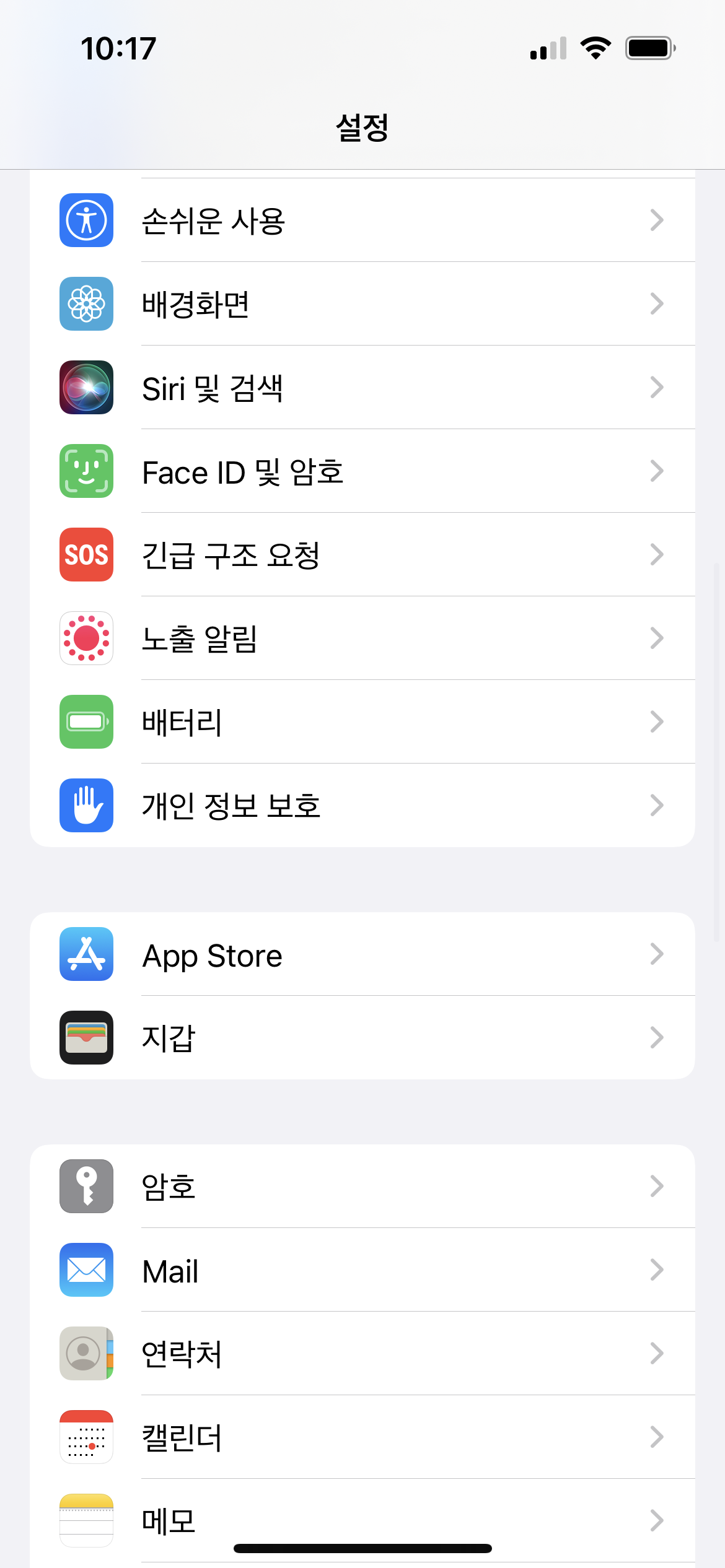The width and height of the screenshot is (725, 1568).
Task: Tap the App Store icon
Action: click(86, 954)
